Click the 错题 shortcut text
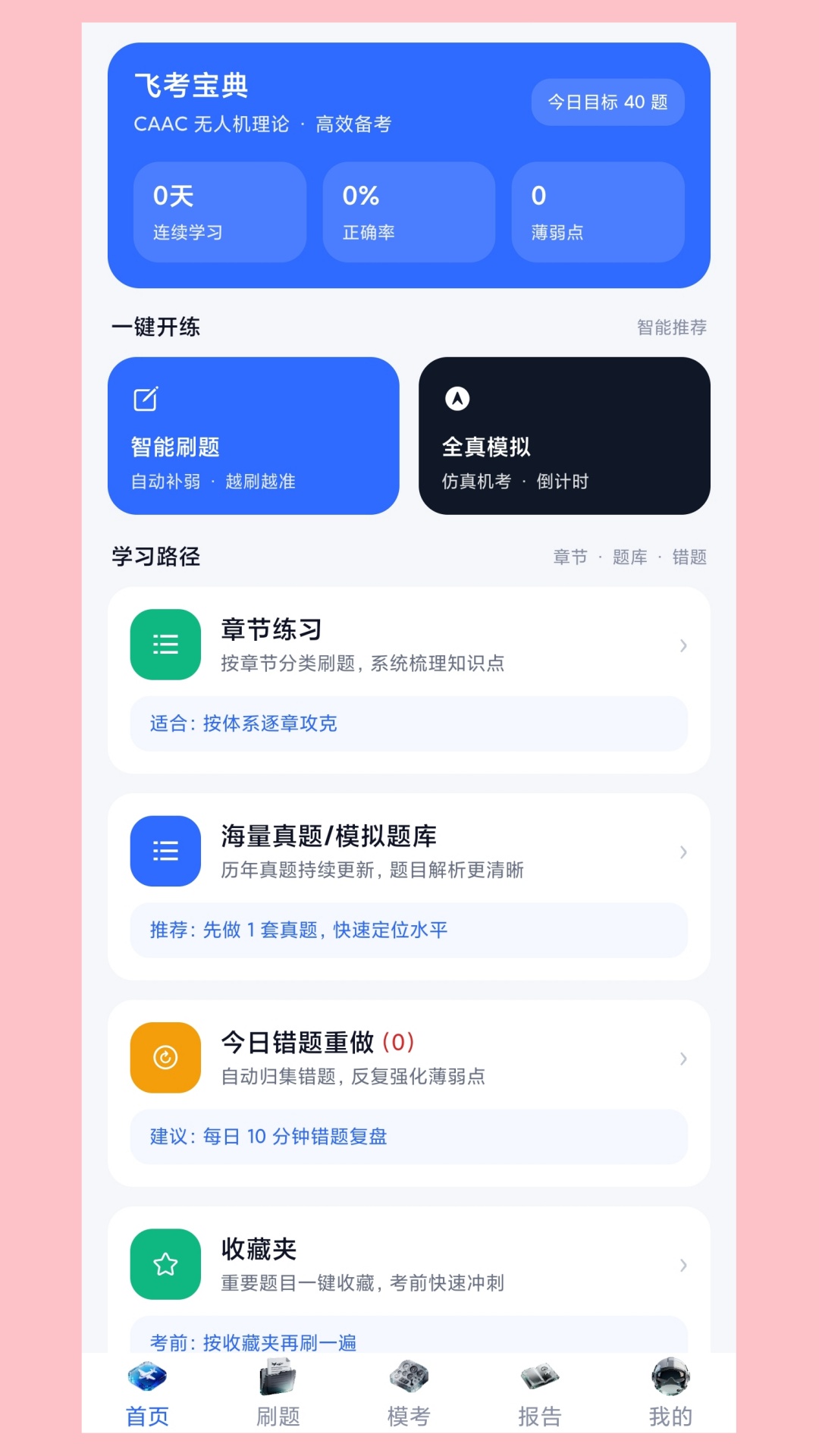This screenshot has width=819, height=1456. click(x=689, y=557)
